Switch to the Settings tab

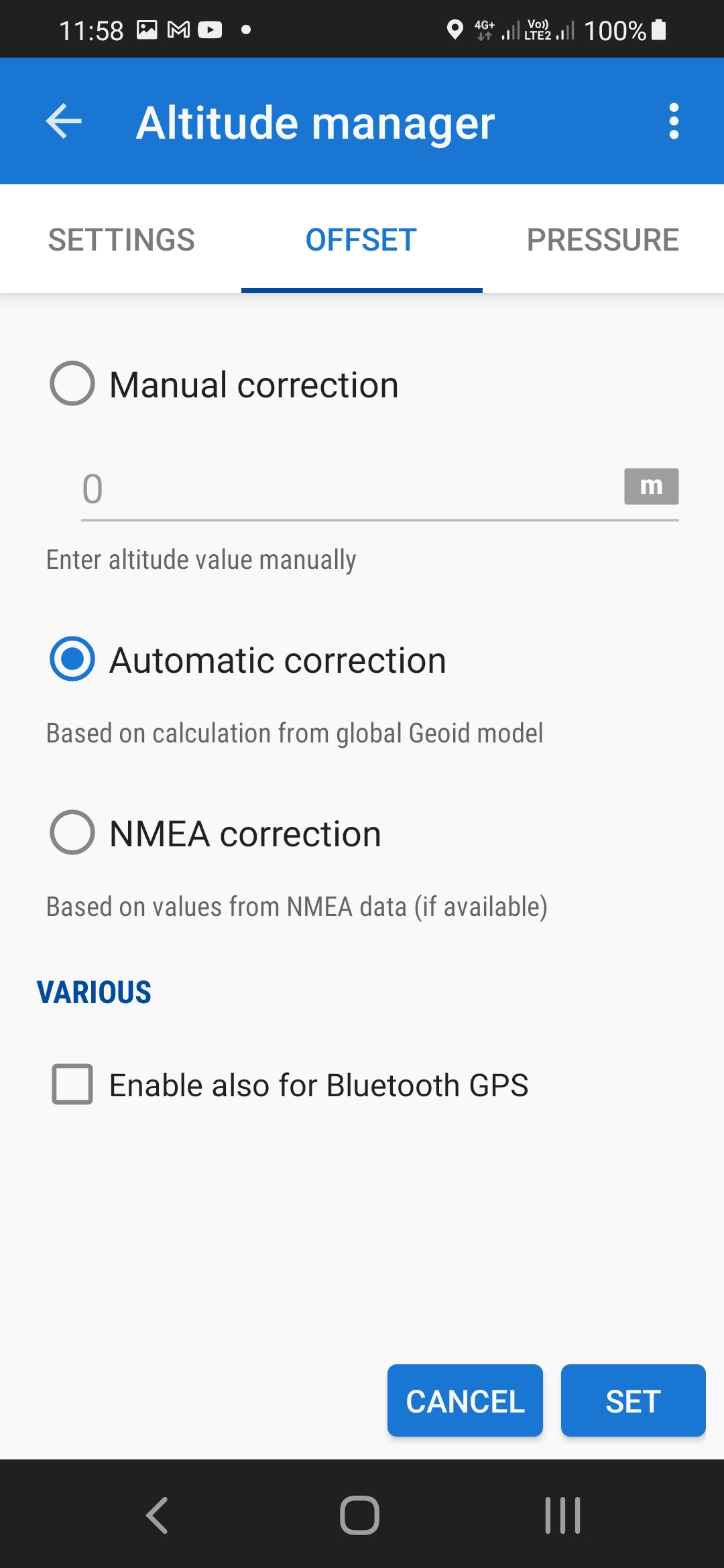(x=121, y=240)
